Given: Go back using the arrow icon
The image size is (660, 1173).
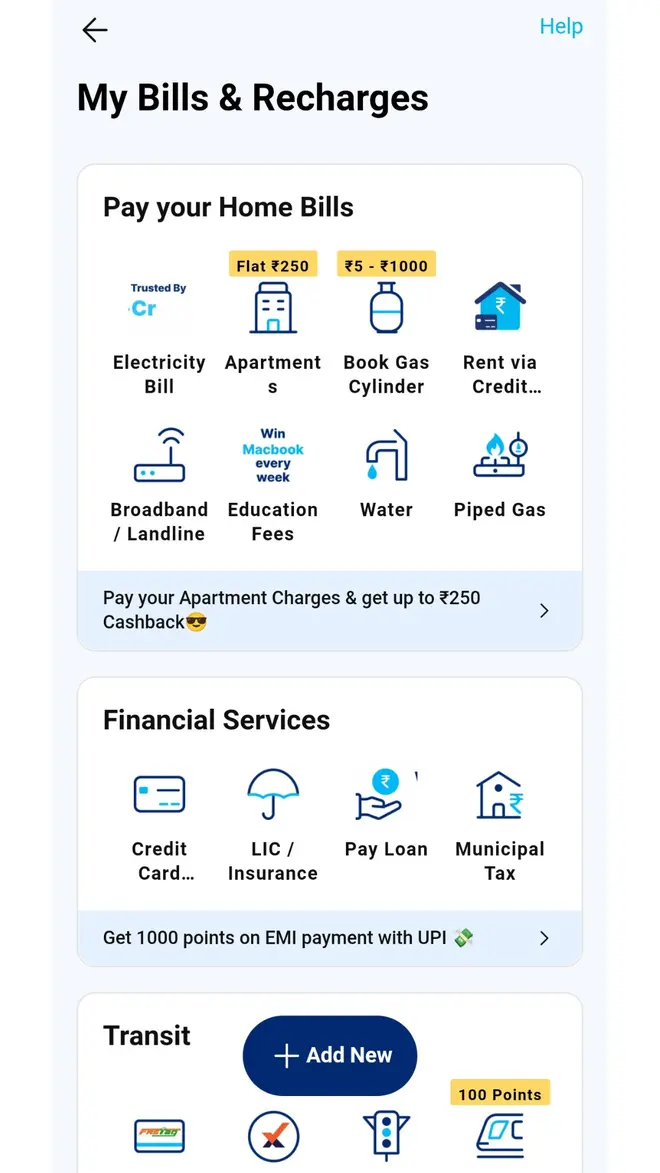Looking at the screenshot, I should (x=95, y=30).
